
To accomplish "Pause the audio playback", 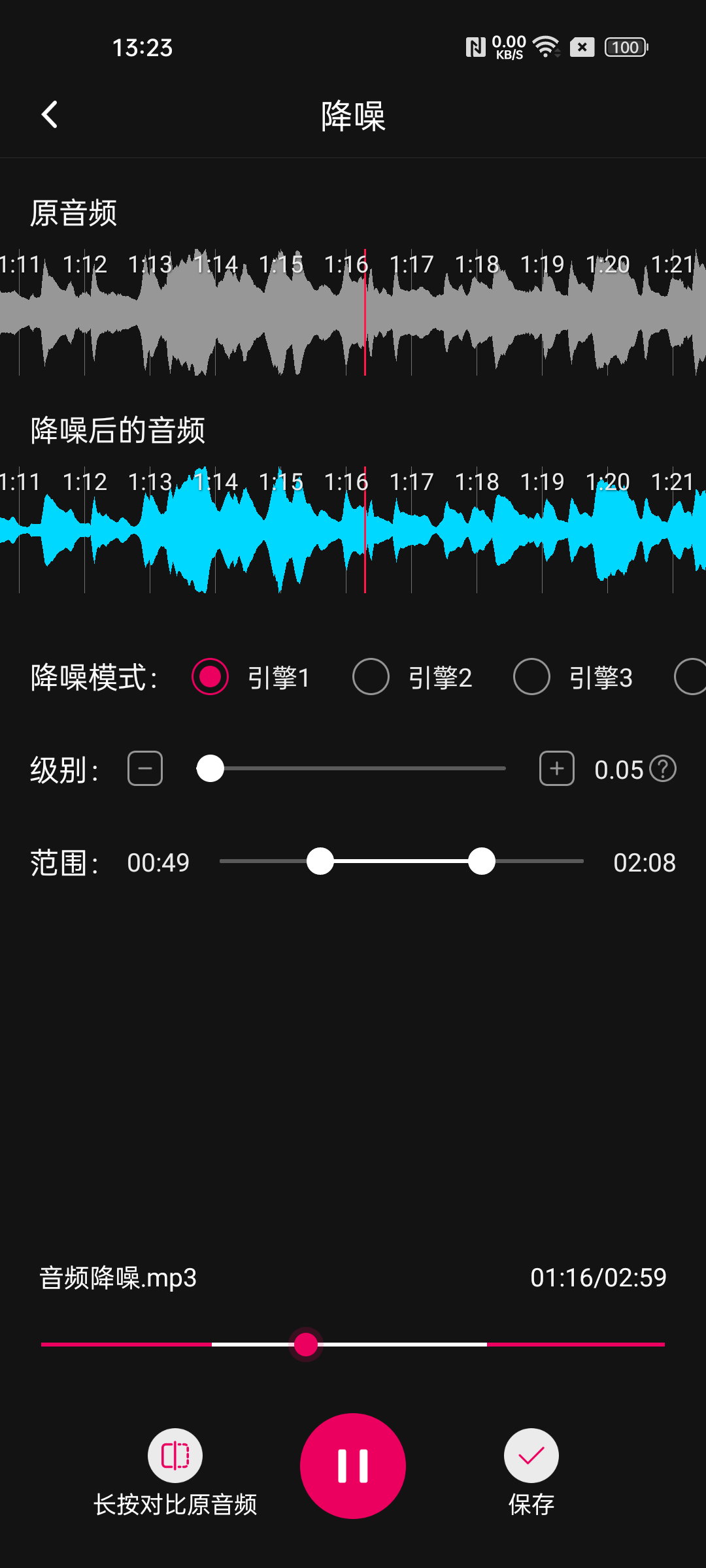I will [353, 1465].
